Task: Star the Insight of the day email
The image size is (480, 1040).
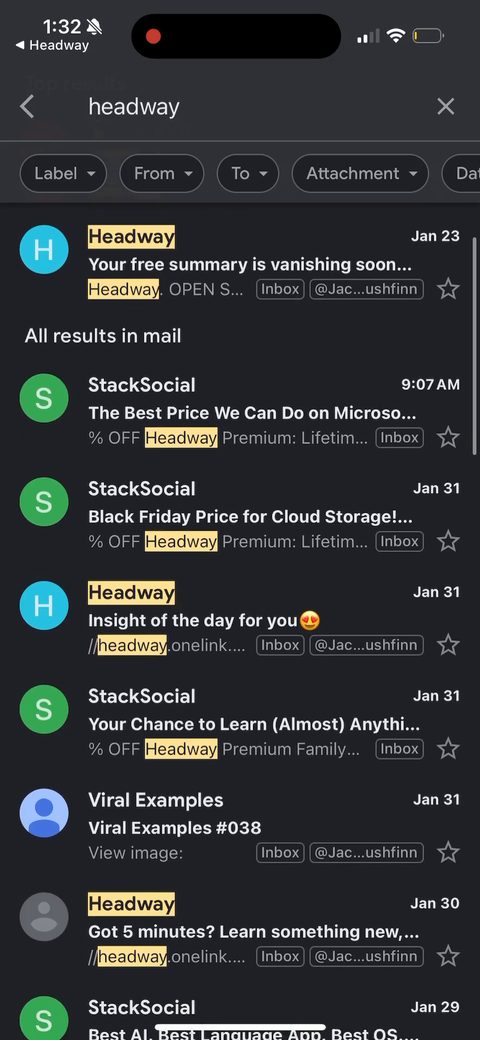Action: coord(449,645)
